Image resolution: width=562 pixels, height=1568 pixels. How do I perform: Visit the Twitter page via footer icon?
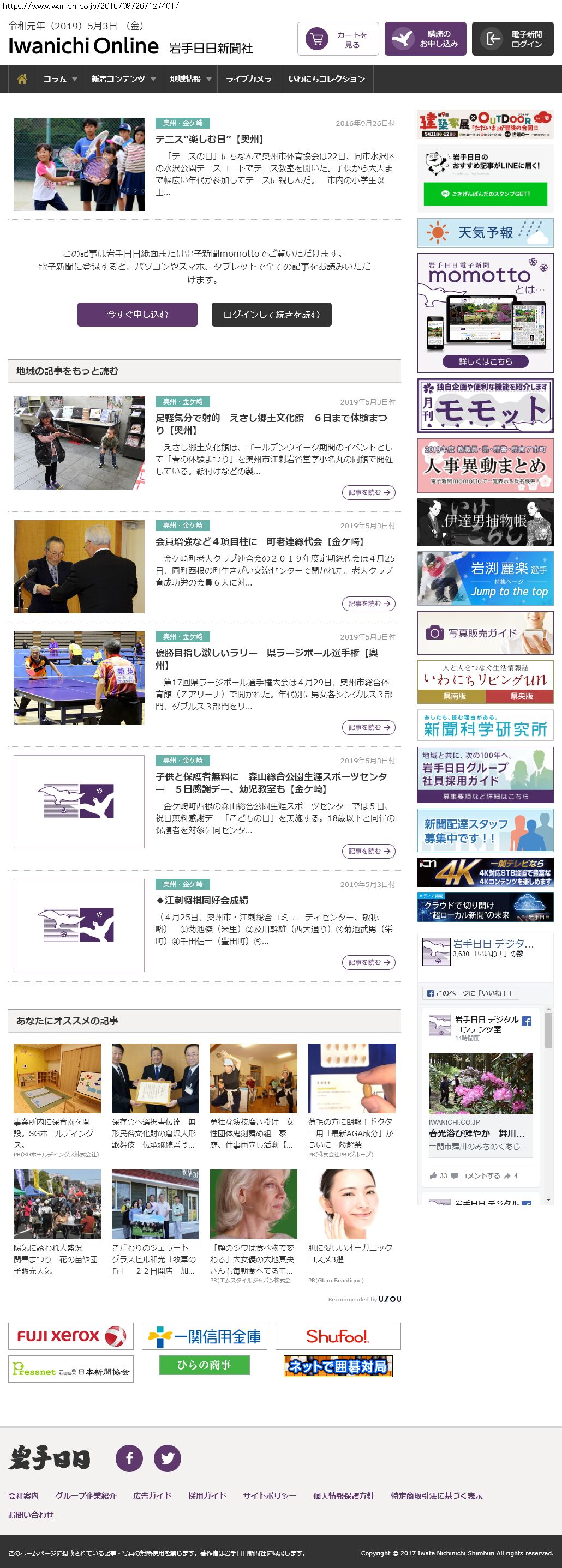click(x=167, y=1458)
